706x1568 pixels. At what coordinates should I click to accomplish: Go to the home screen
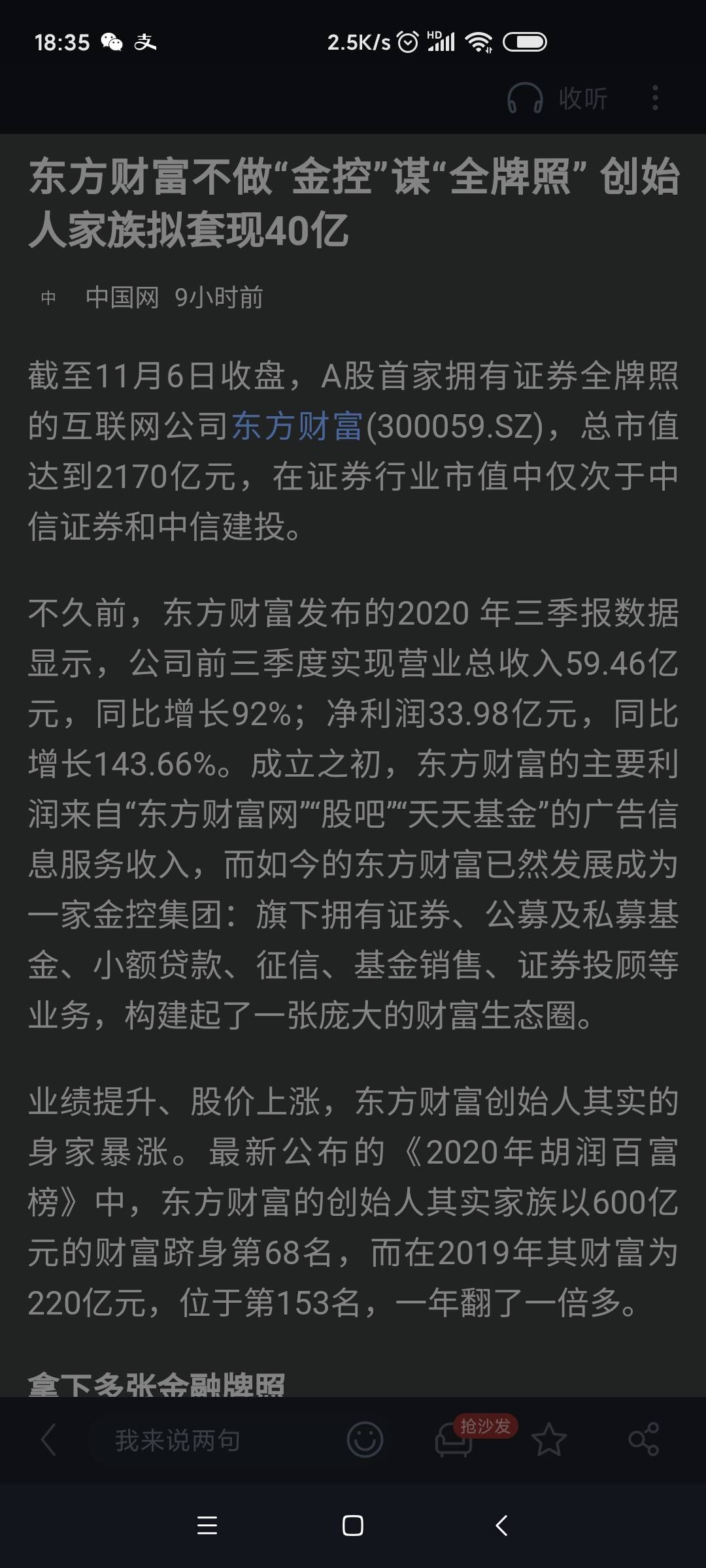353,1526
